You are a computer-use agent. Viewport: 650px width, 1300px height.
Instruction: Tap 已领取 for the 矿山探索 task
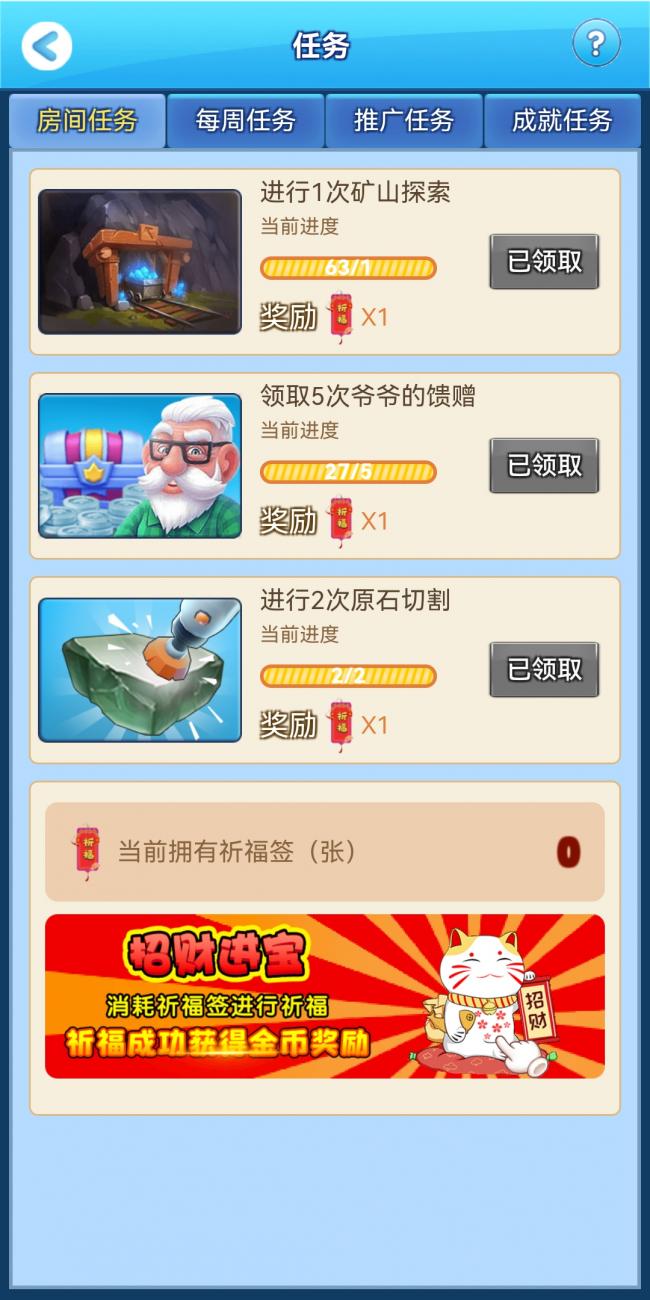tap(544, 262)
